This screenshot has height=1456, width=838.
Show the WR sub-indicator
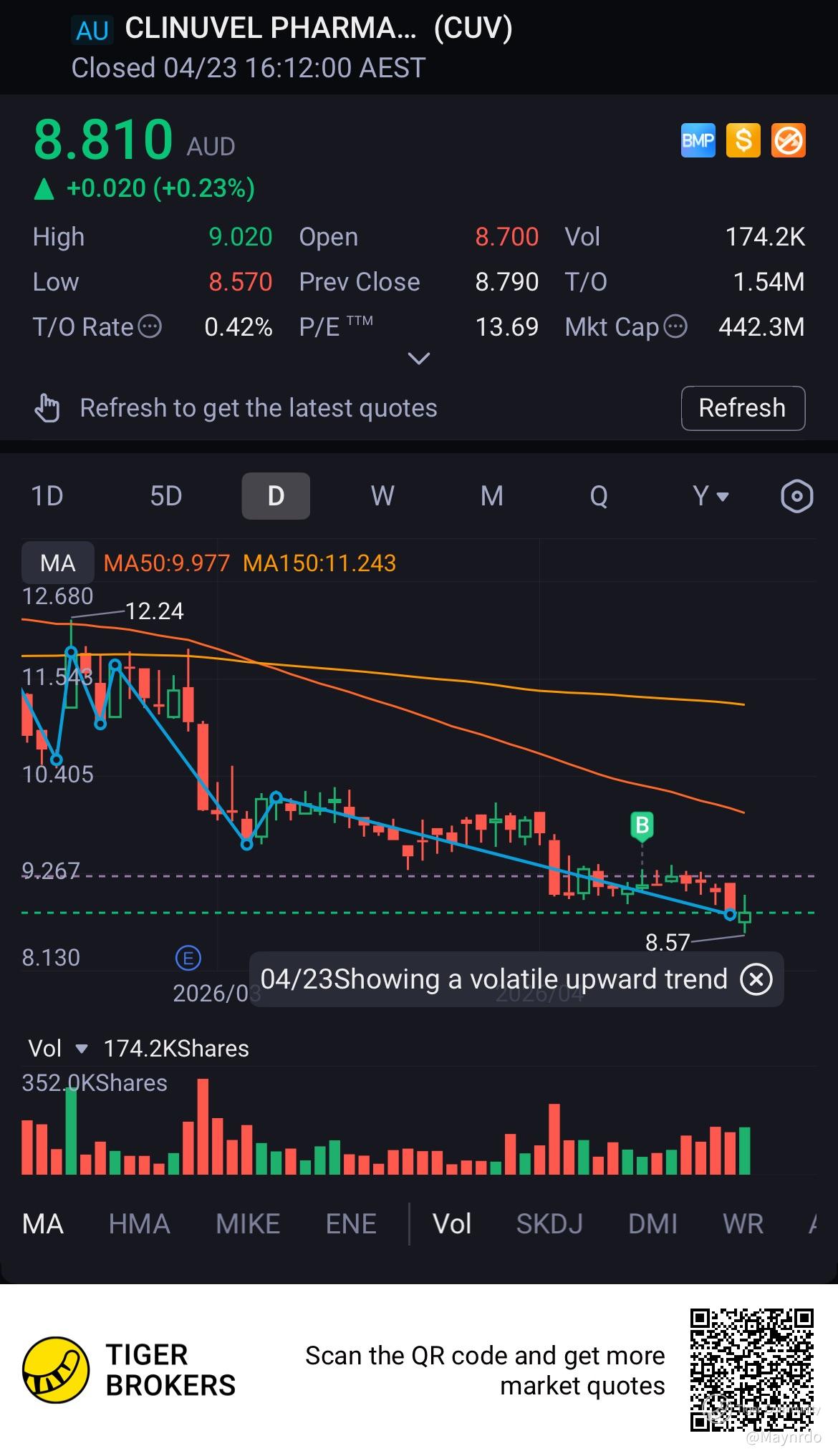pos(743,1224)
